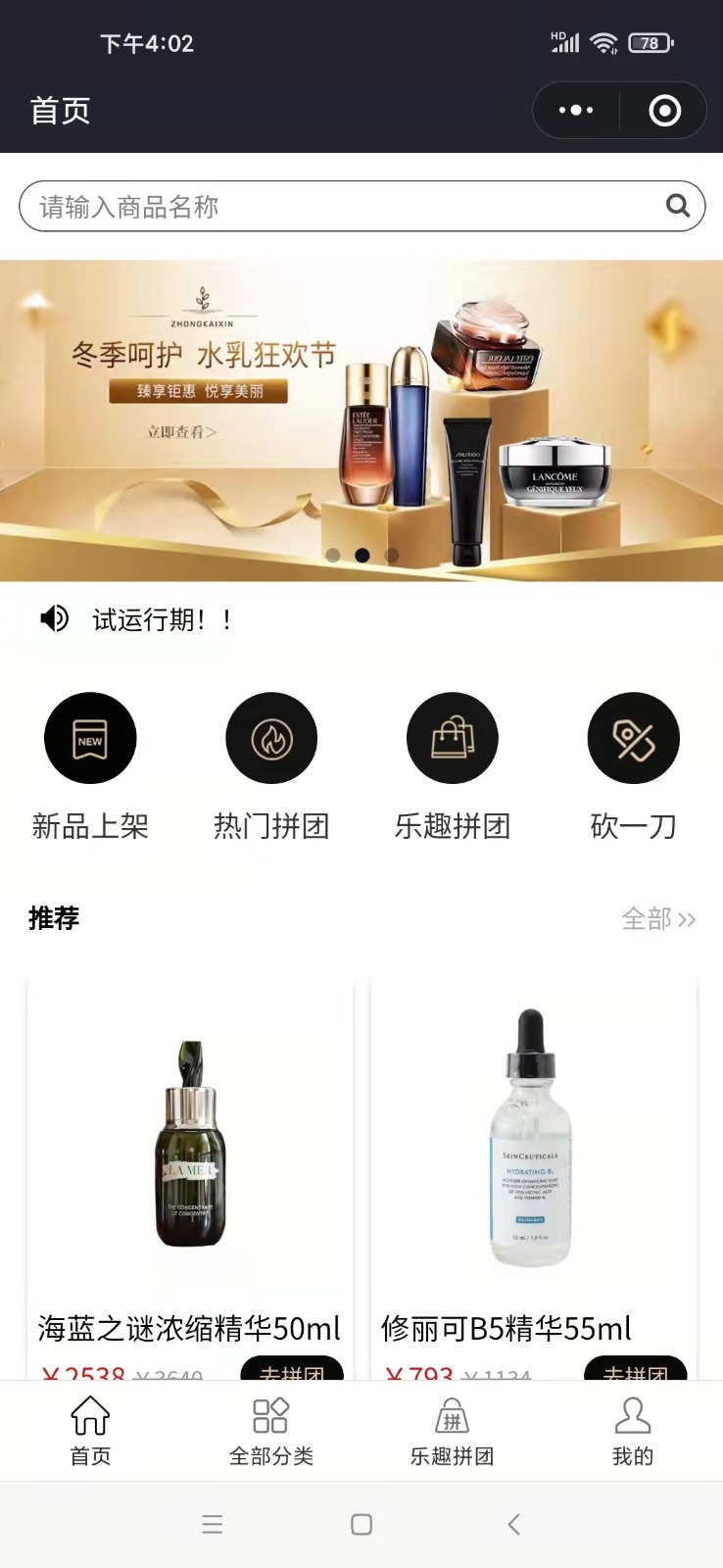The image size is (723, 1568).
Task: Open the 海蓝之谜浓缩精华50ml product card
Action: pyautogui.click(x=190, y=1177)
